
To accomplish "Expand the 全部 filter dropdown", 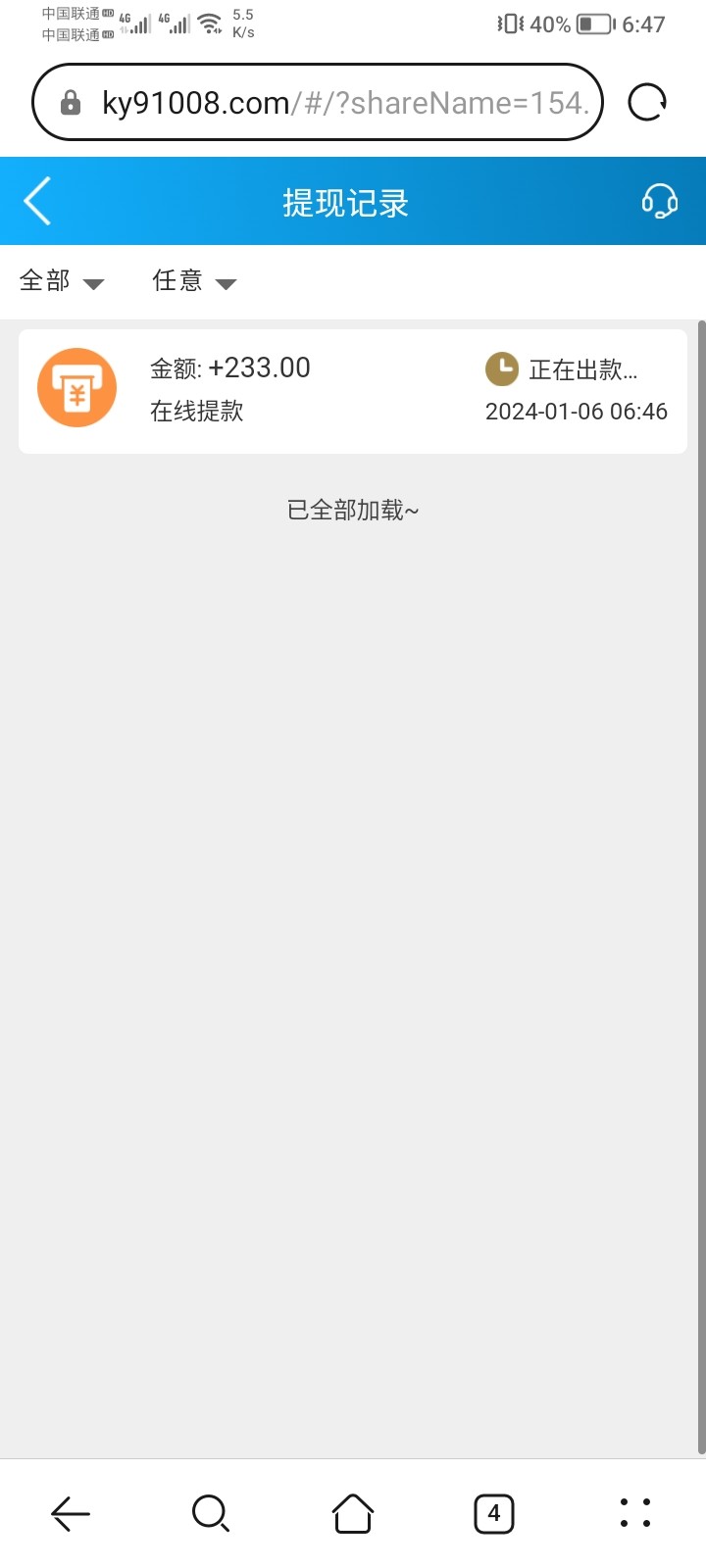I will point(61,281).
